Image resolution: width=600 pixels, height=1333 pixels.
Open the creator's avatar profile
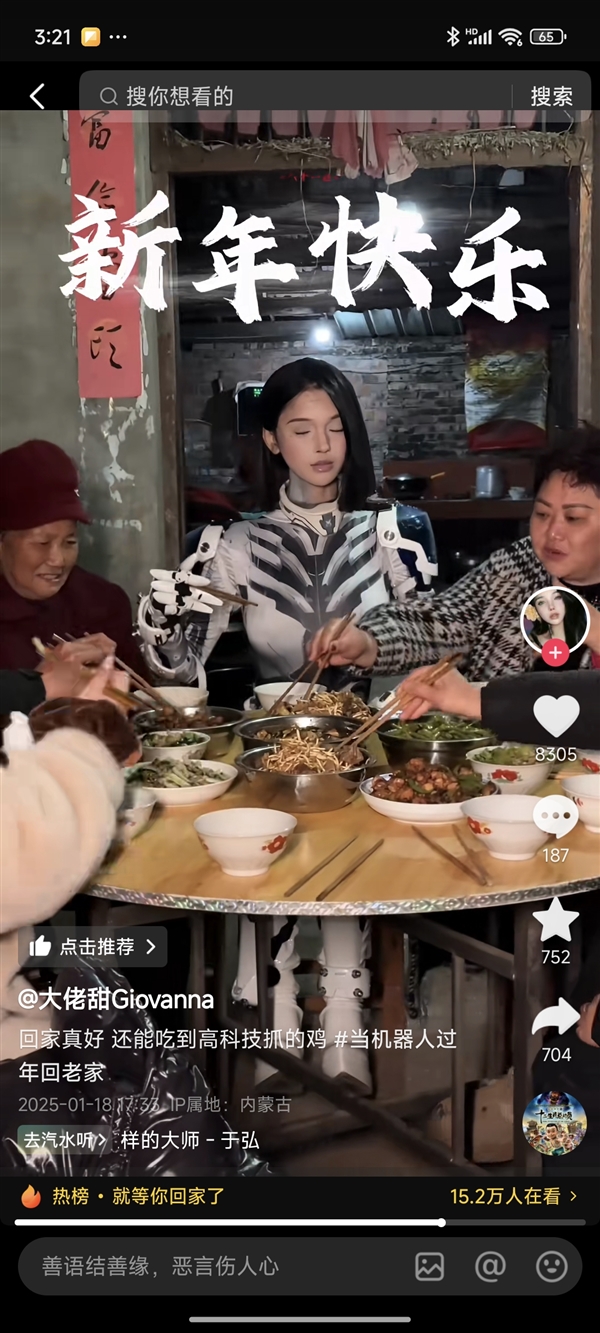coord(555,619)
